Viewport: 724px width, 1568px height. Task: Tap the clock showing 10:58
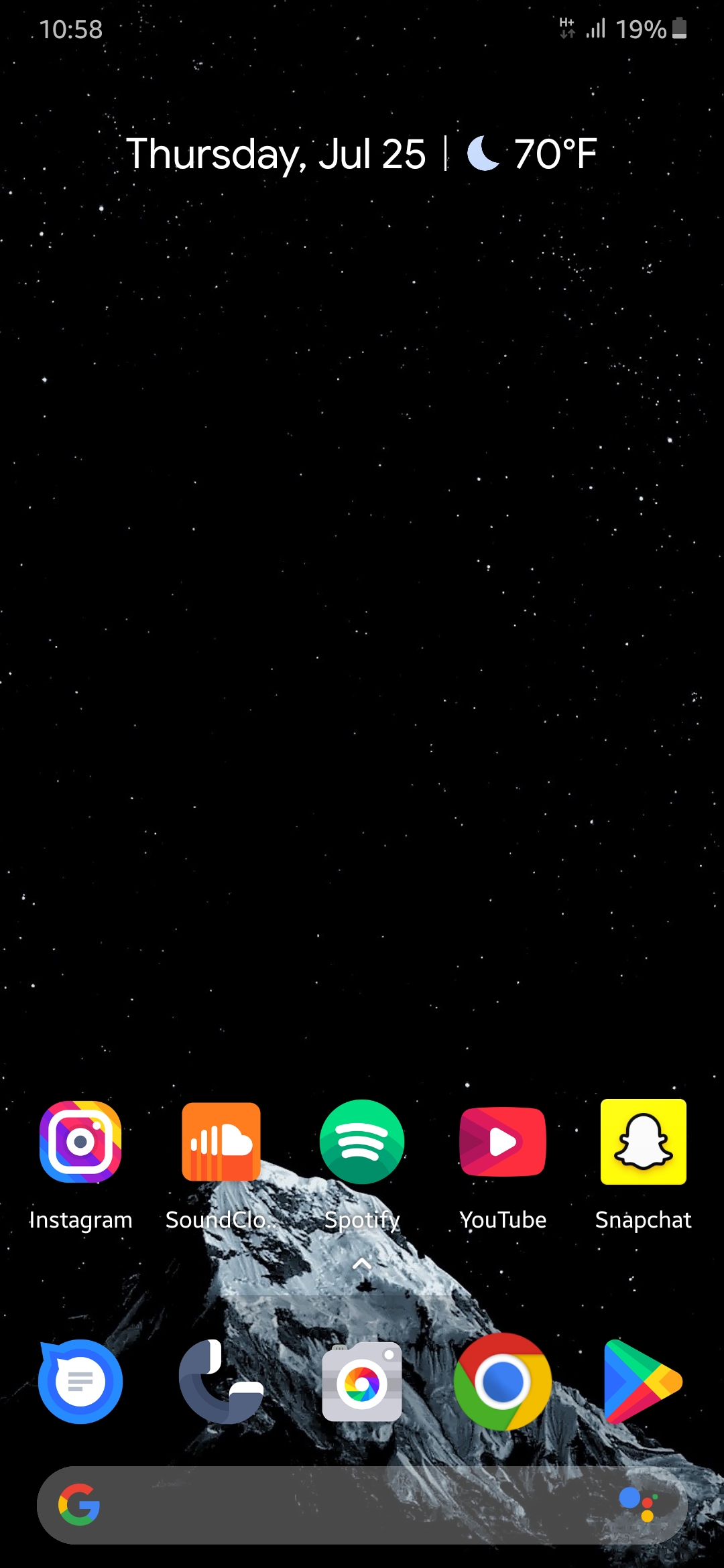69,29
